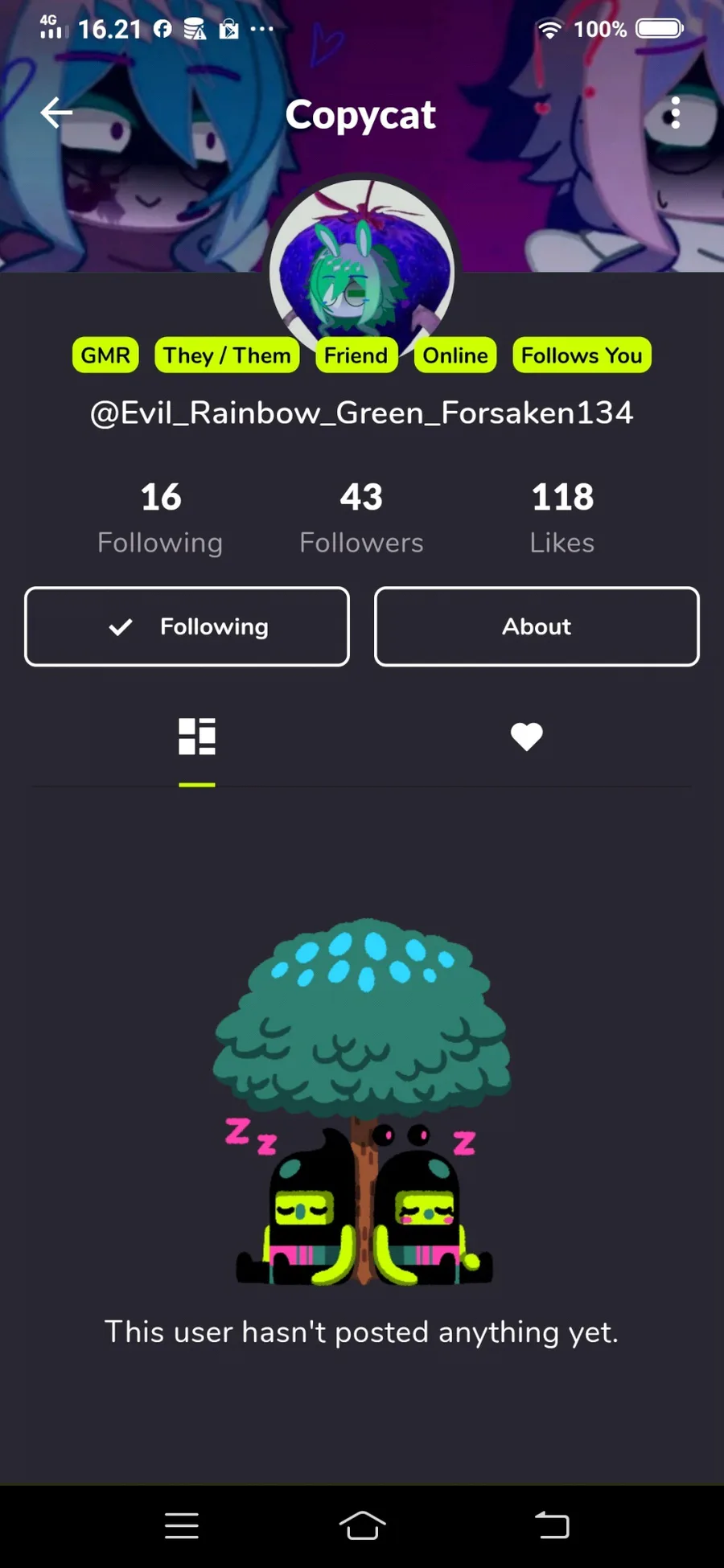The width and height of the screenshot is (724, 1568).
Task: View the 16 Following list
Action: tap(160, 517)
